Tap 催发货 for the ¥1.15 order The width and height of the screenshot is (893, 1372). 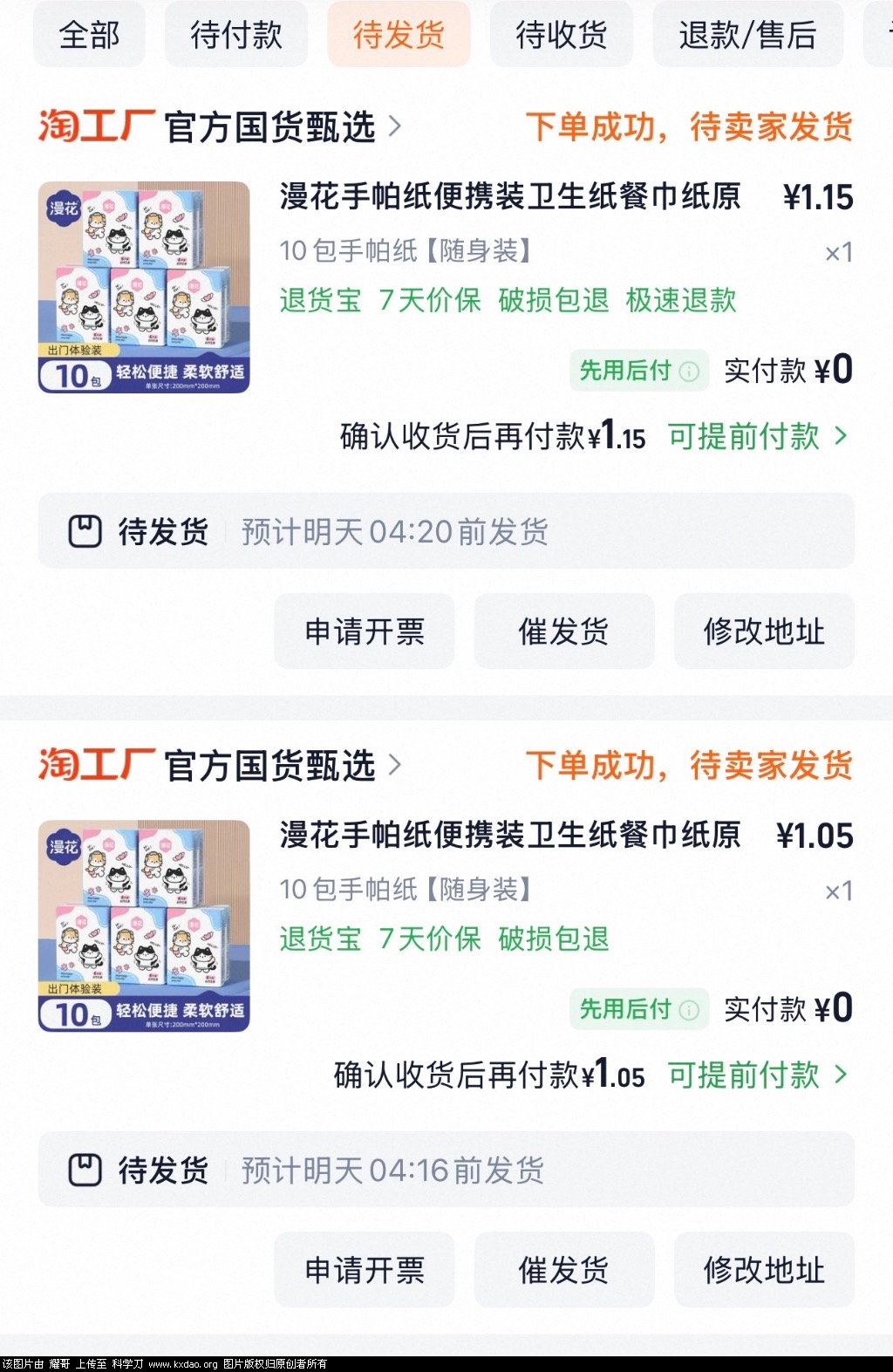click(x=564, y=631)
